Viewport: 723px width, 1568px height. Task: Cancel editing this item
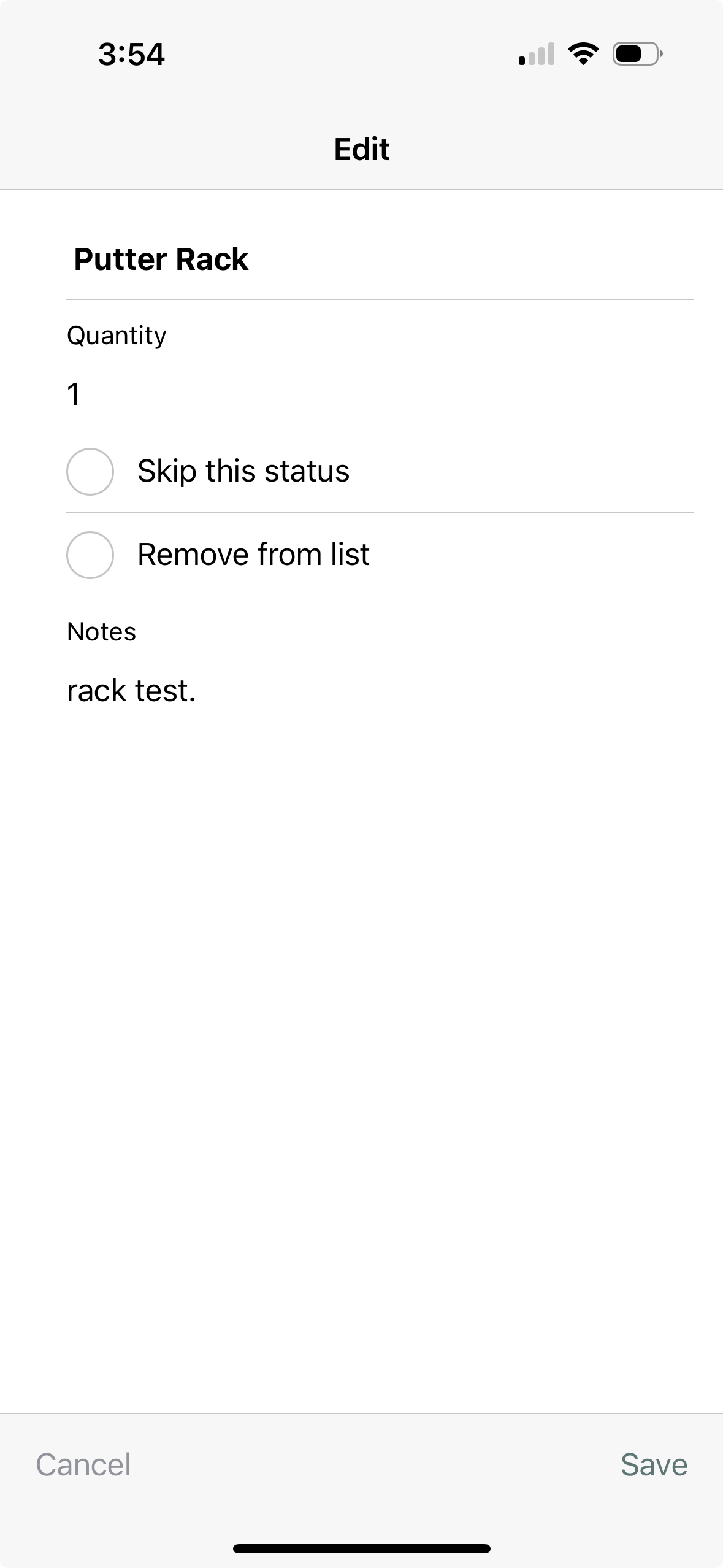click(x=83, y=1465)
